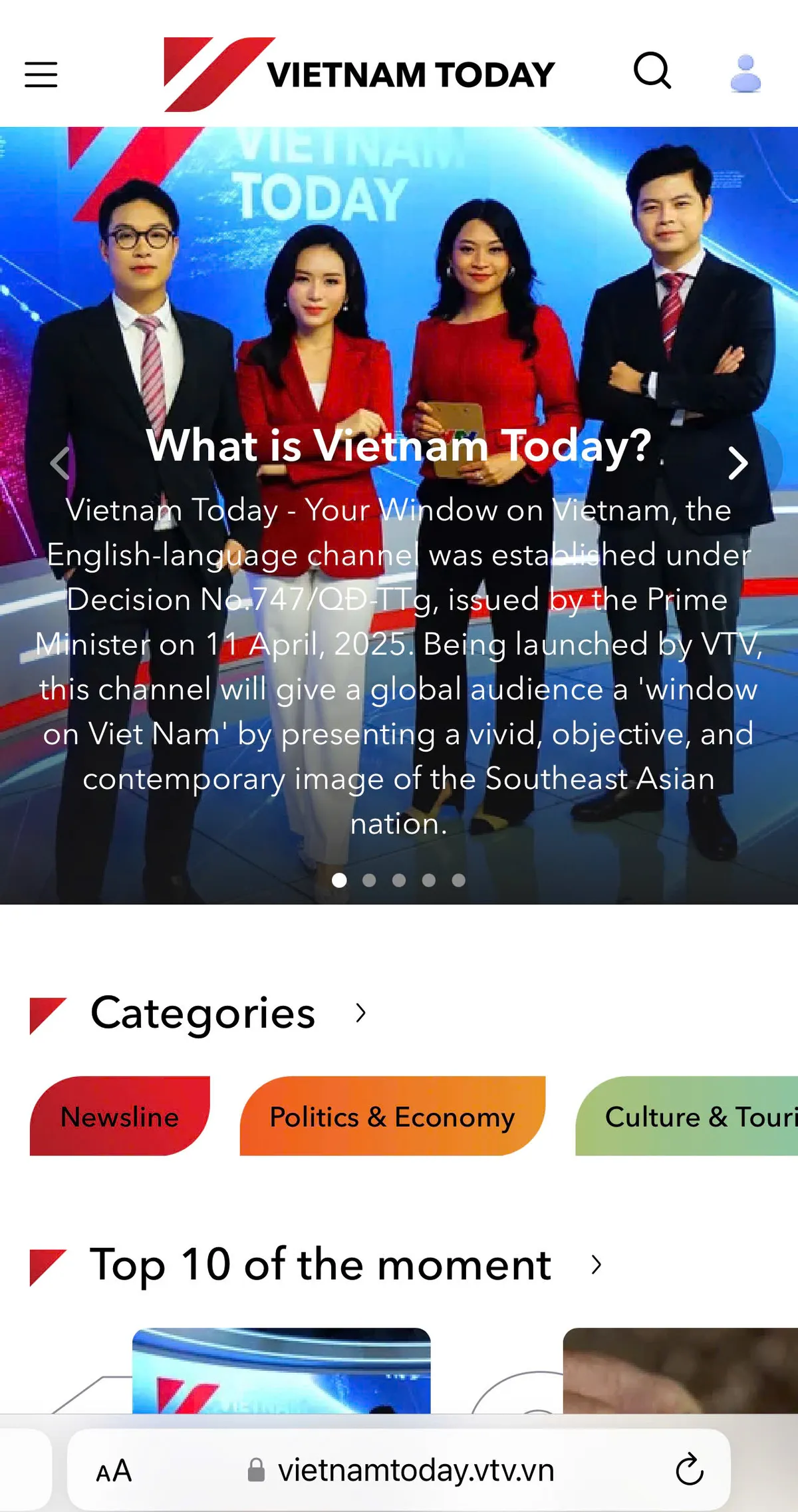Reload the page
Image resolution: width=798 pixels, height=1512 pixels.
tap(690, 1470)
